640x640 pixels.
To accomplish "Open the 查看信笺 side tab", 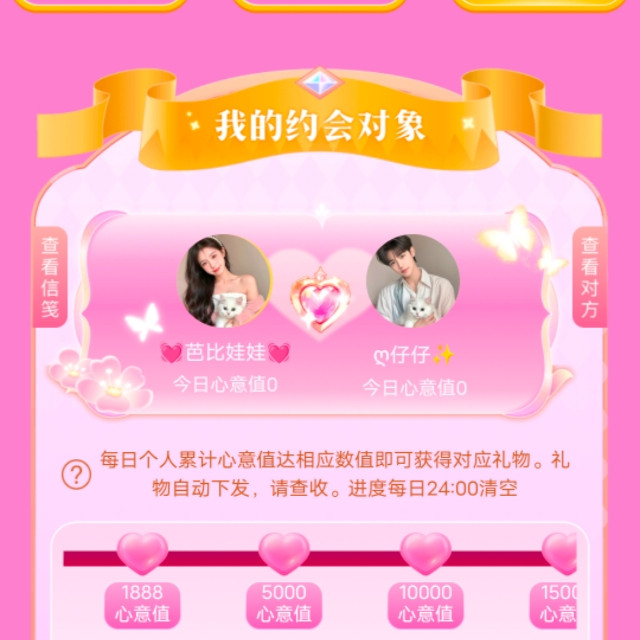I will pyautogui.click(x=49, y=277).
